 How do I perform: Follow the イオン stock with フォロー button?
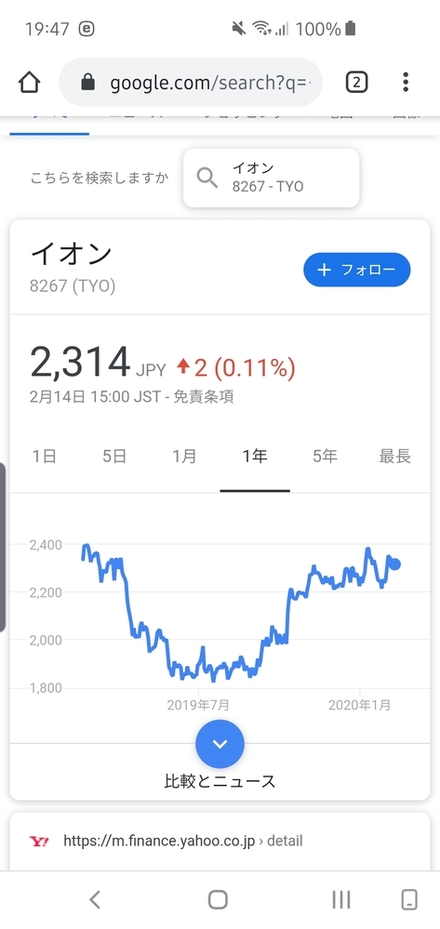357,270
